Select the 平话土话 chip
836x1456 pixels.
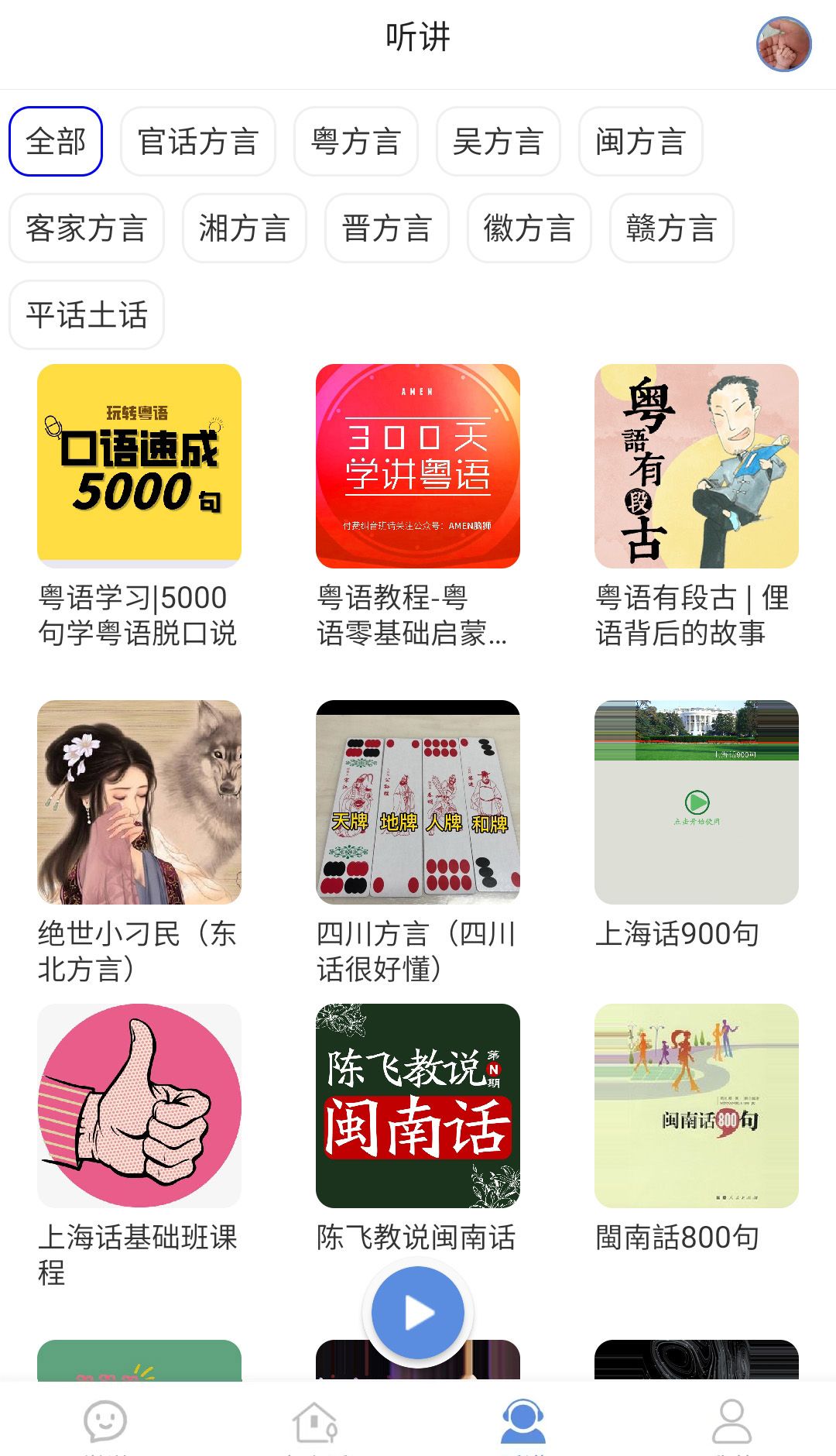[x=87, y=315]
